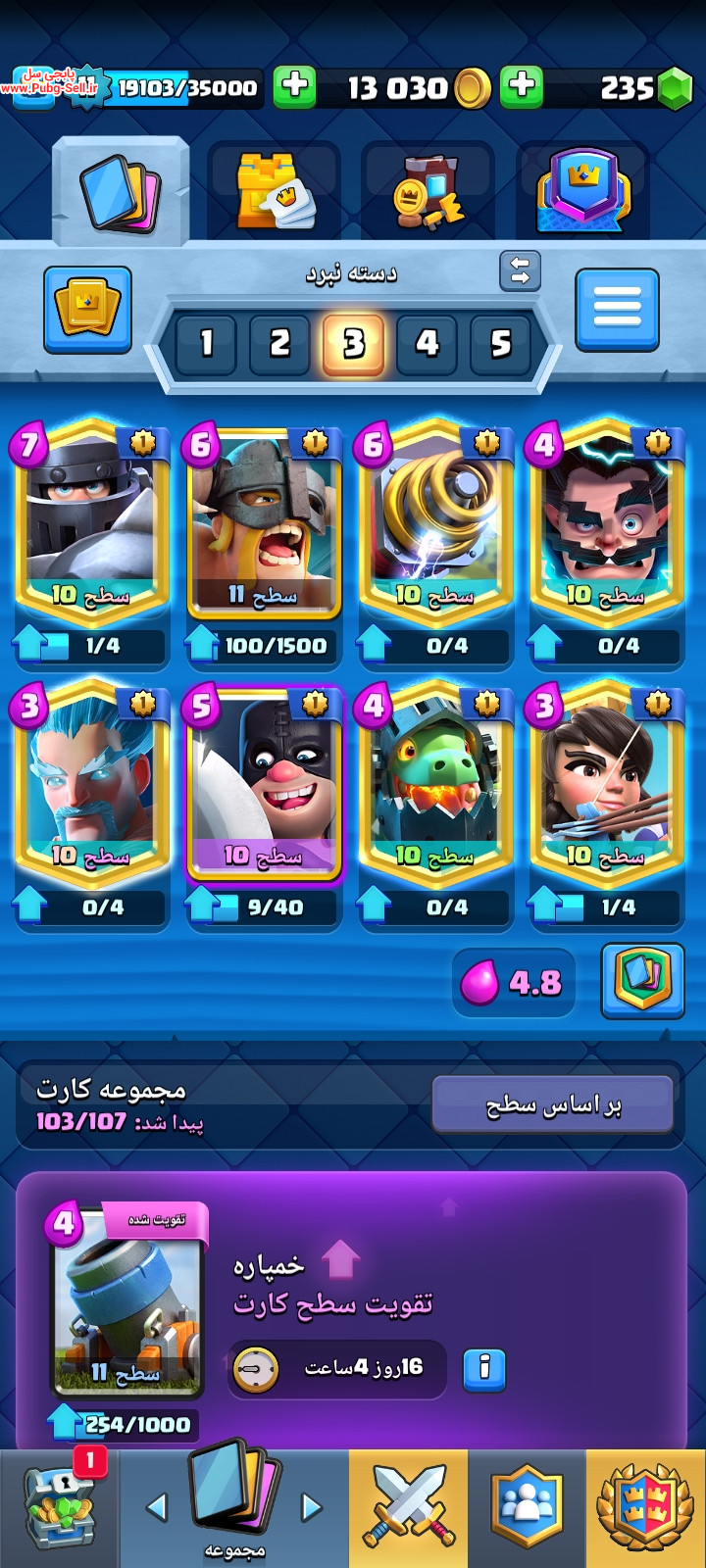Choose battle deck number 4
Image resolution: width=706 pixels, height=1568 pixels.
(427, 344)
